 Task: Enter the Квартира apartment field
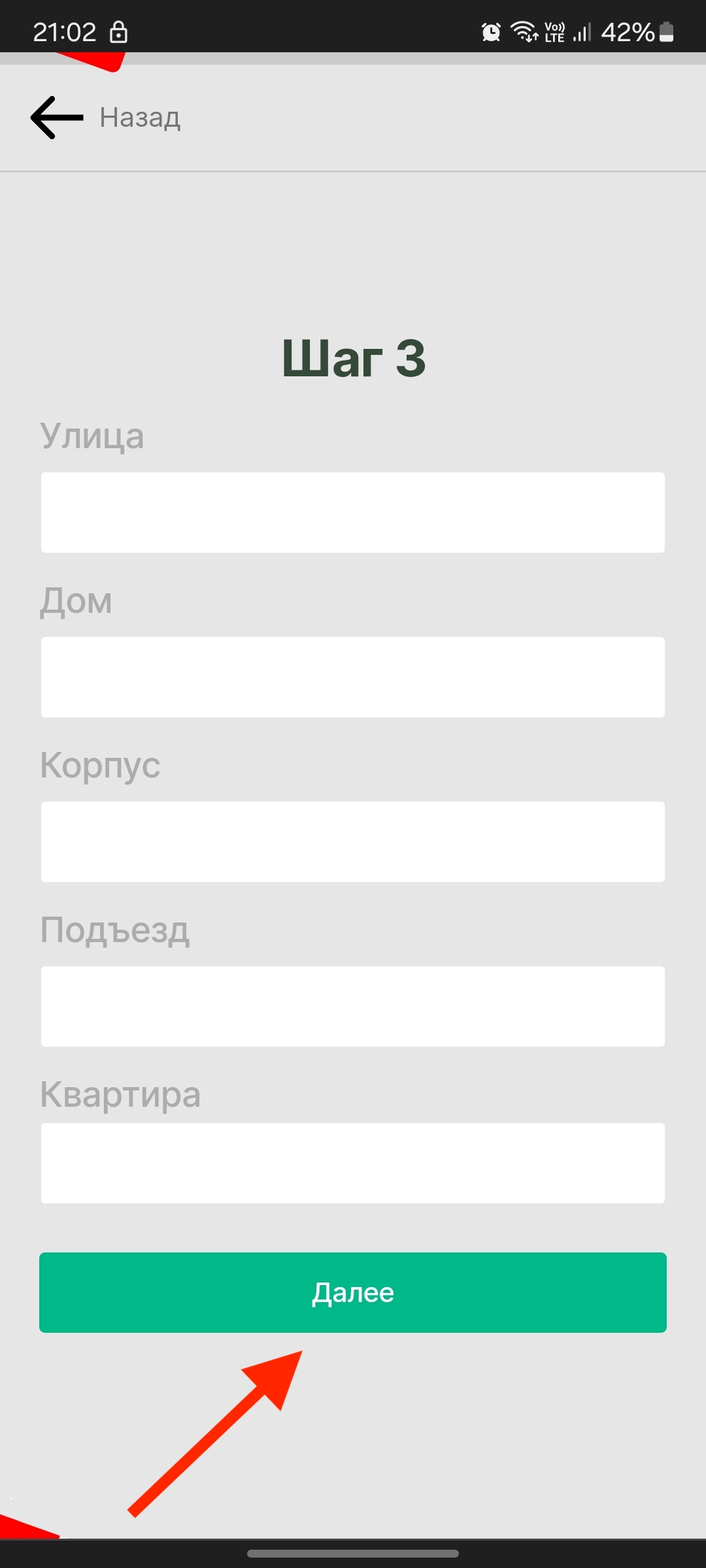pos(353,1163)
